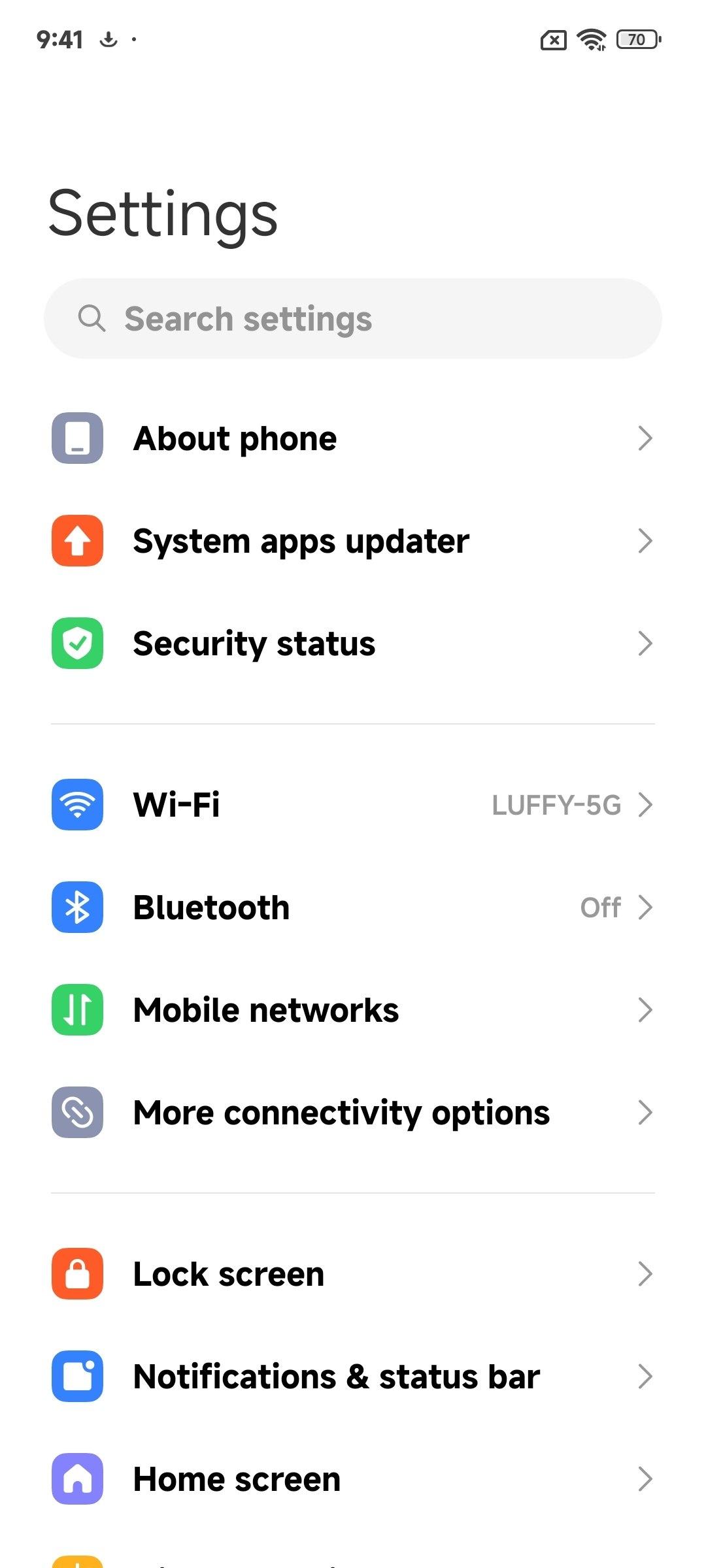Open System apps updater
Viewport: 706px width, 1568px height.
click(353, 541)
